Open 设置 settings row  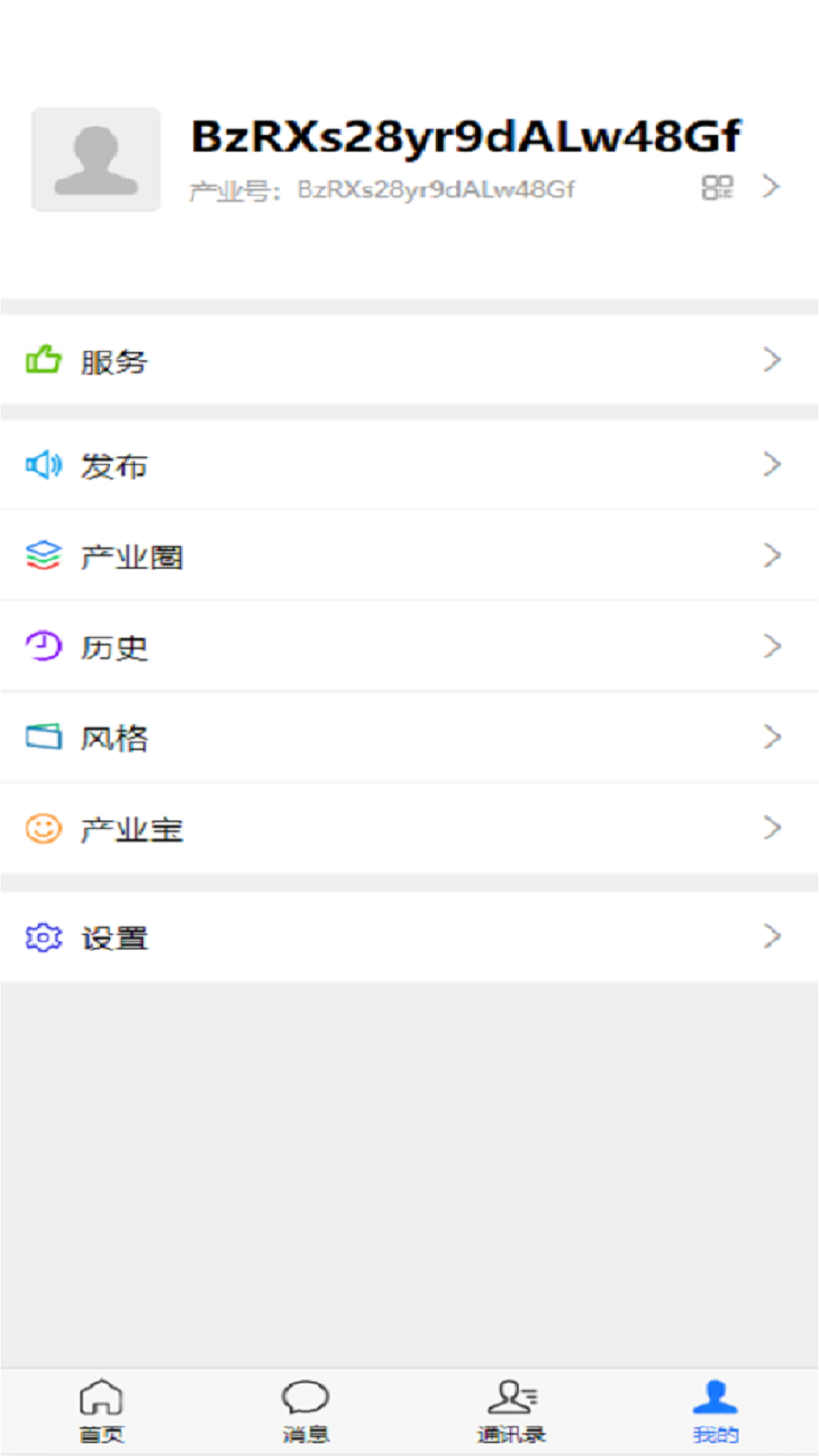coord(409,937)
